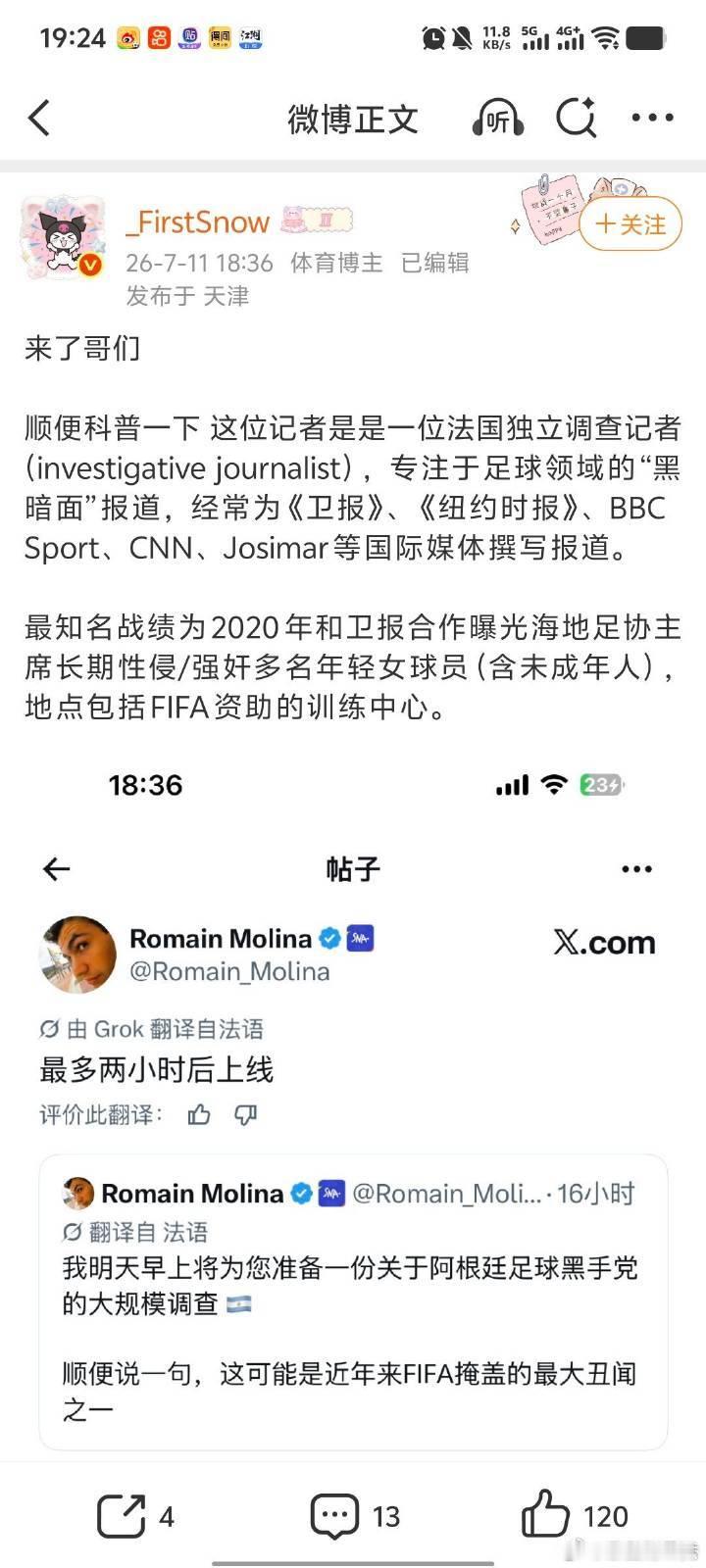Open the three-dot overflow menu at top
This screenshot has height=1568, width=706.
(x=652, y=119)
